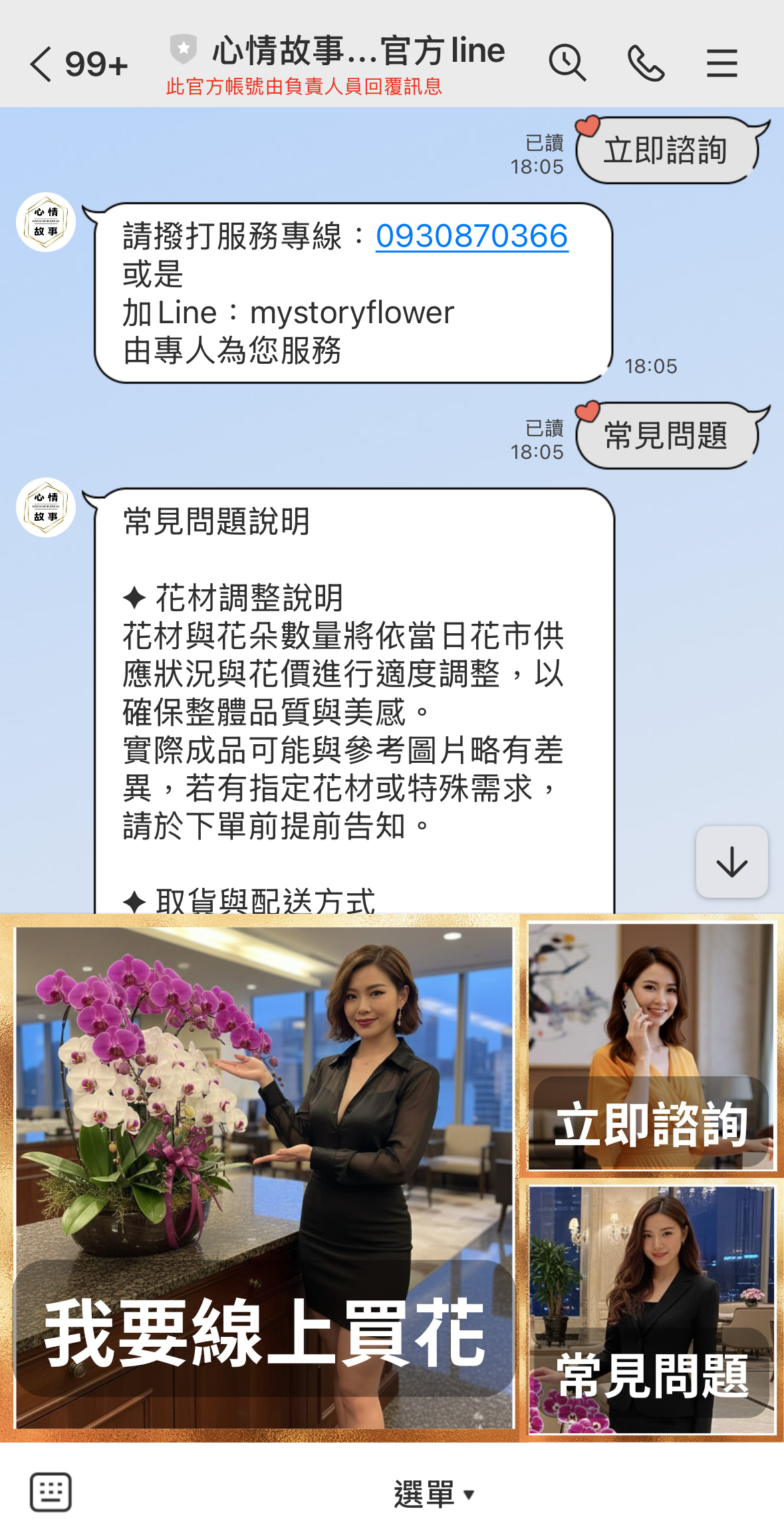784x1535 pixels.
Task: Call the service number 0930870366
Action: 471,236
